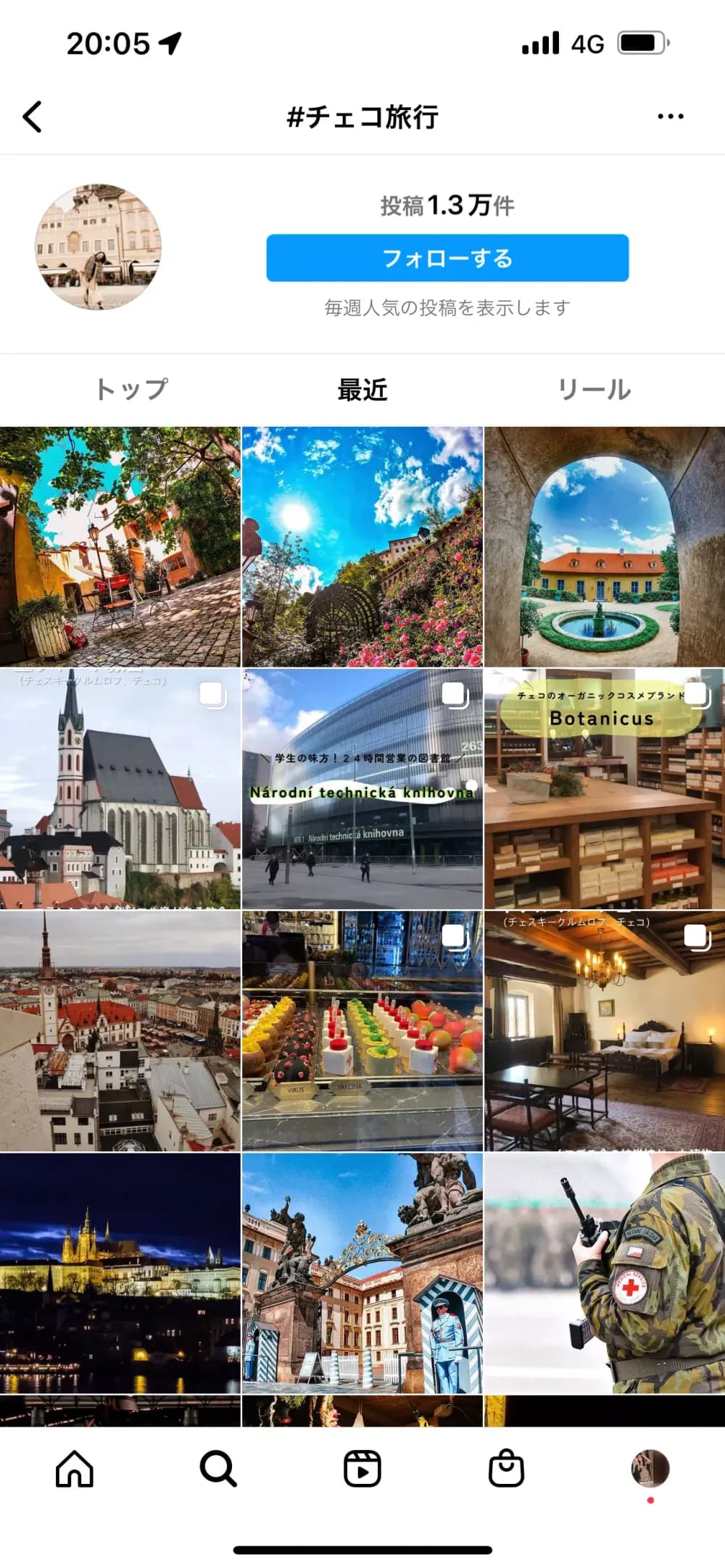Open the Prague Castle night view photo

(x=120, y=1273)
